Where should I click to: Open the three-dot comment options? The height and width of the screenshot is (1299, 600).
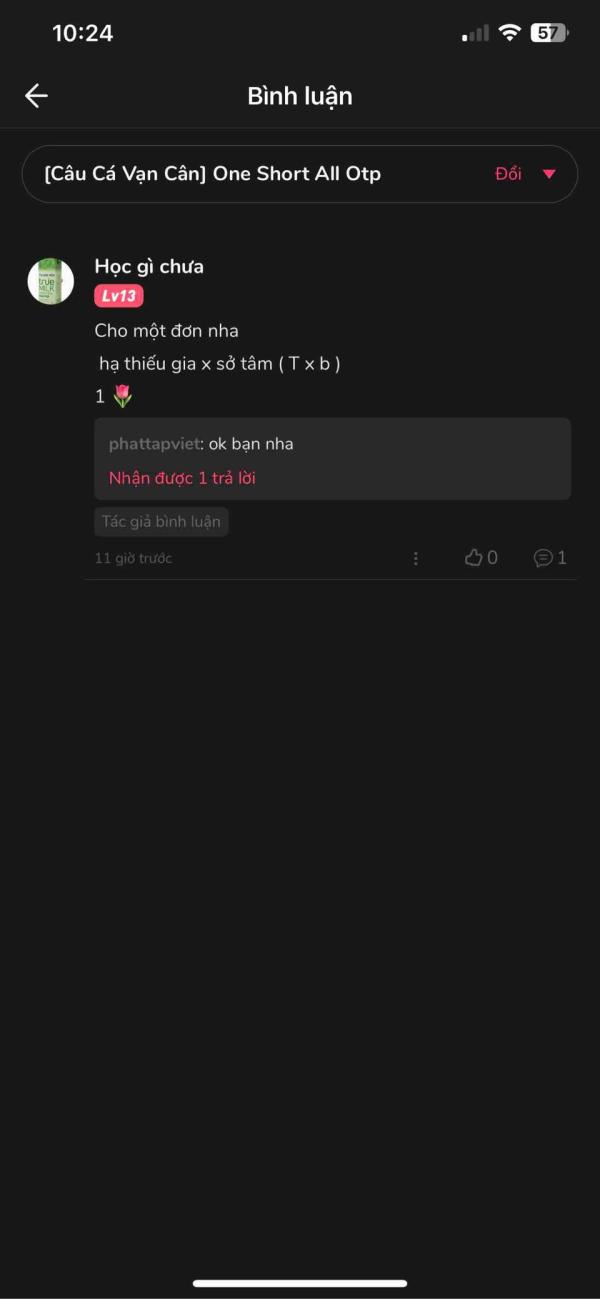point(416,558)
